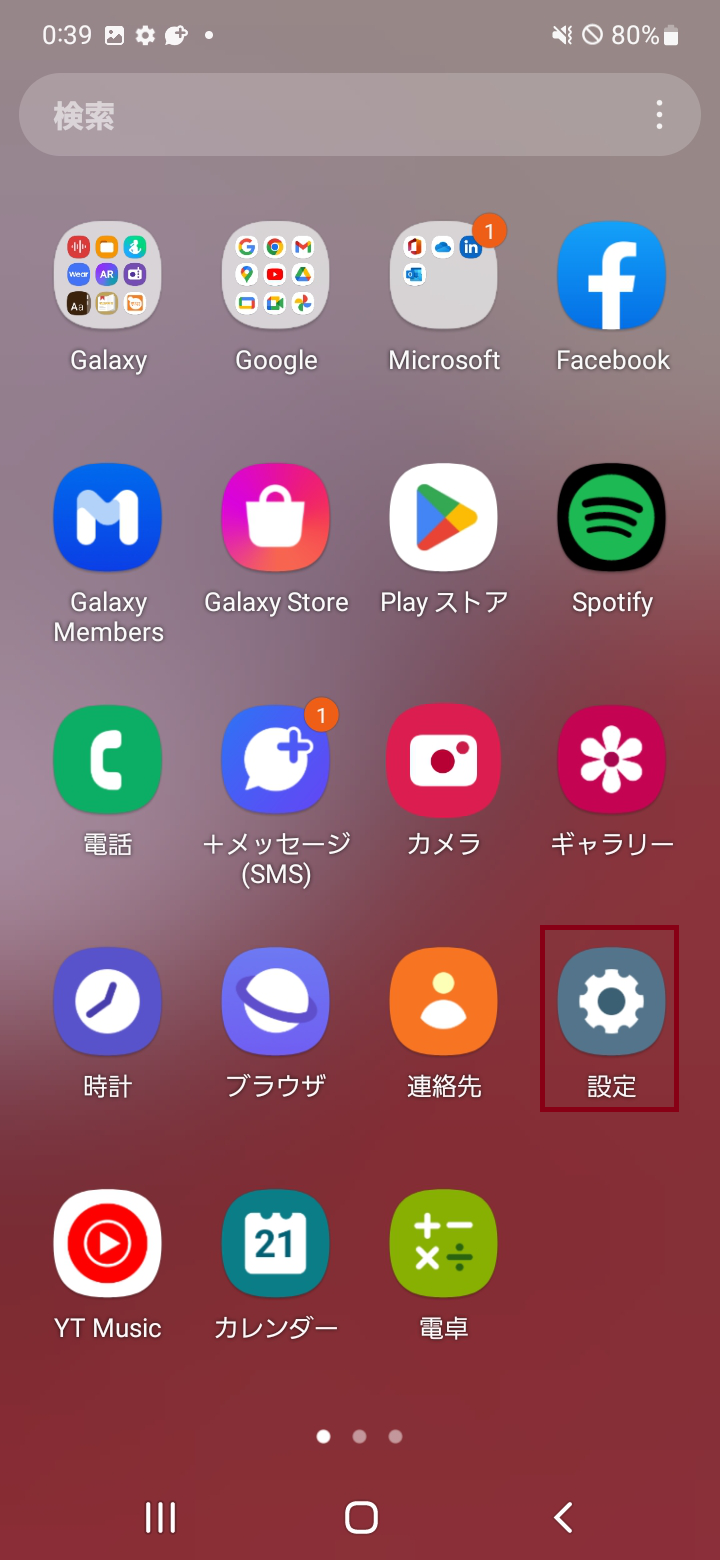Open the three-dot overflow menu
Viewport: 720px width, 1560px height.
coord(659,115)
